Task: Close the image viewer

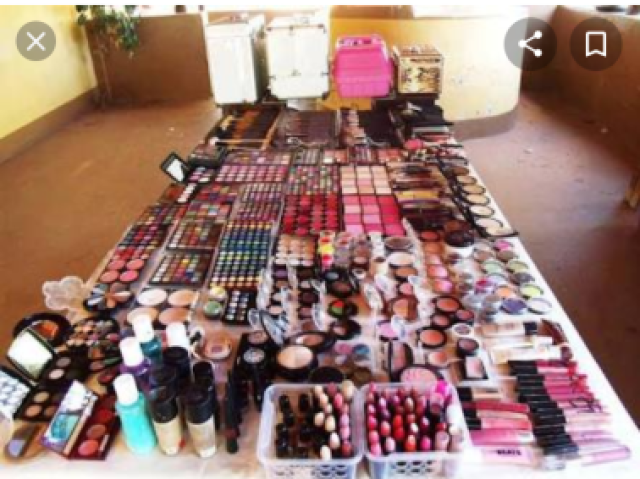Action: pyautogui.click(x=36, y=41)
